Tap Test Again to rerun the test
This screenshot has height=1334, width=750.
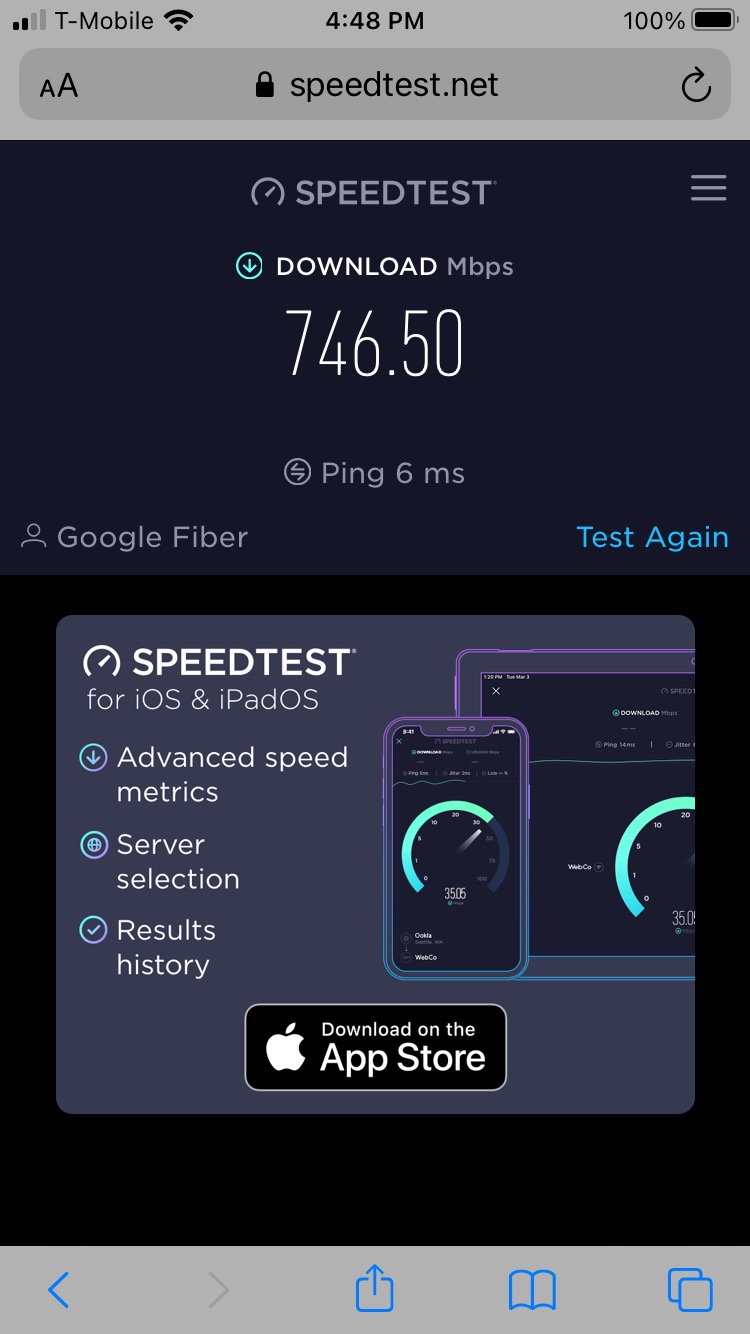pos(652,537)
